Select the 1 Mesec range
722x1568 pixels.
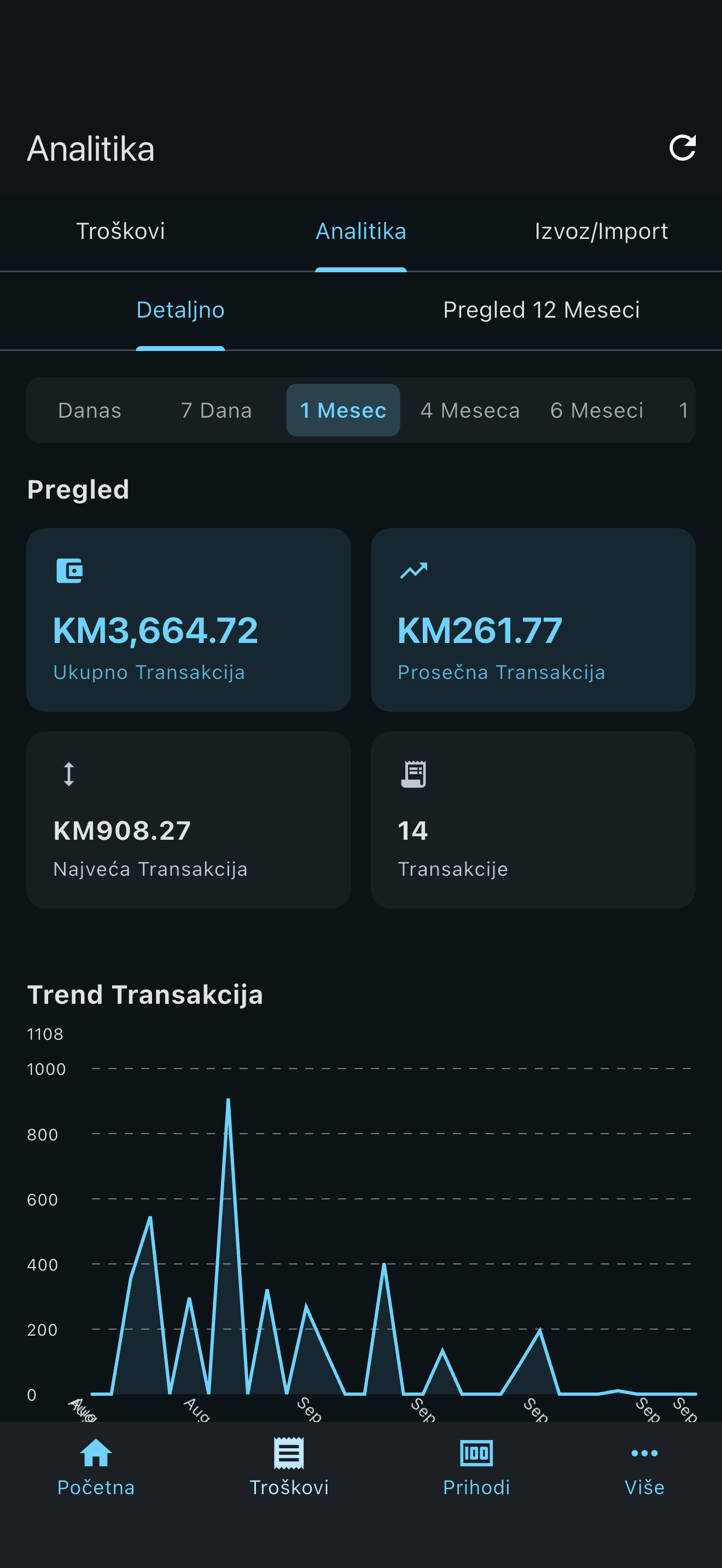343,410
